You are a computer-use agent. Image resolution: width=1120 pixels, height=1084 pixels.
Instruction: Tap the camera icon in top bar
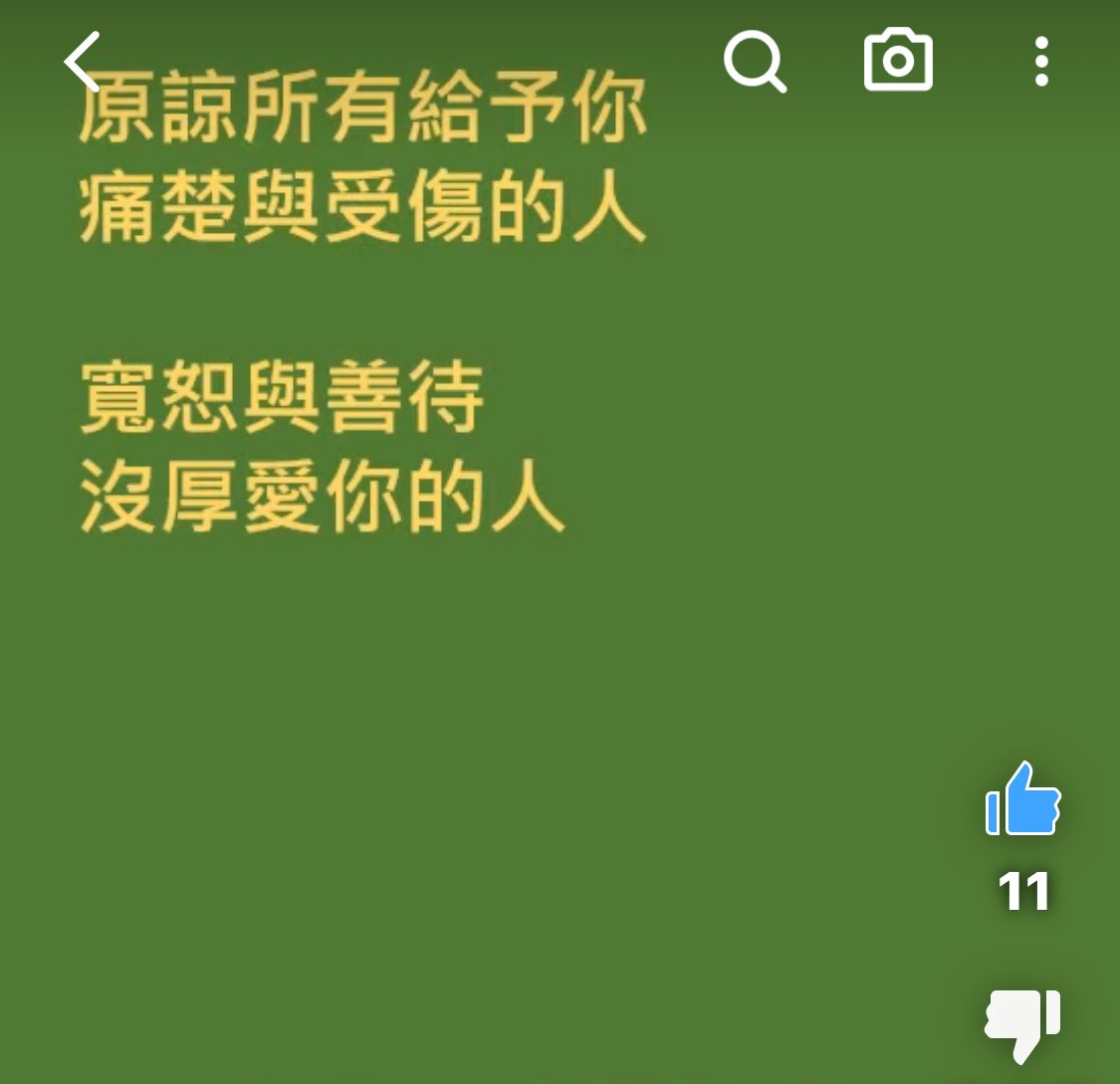898,62
